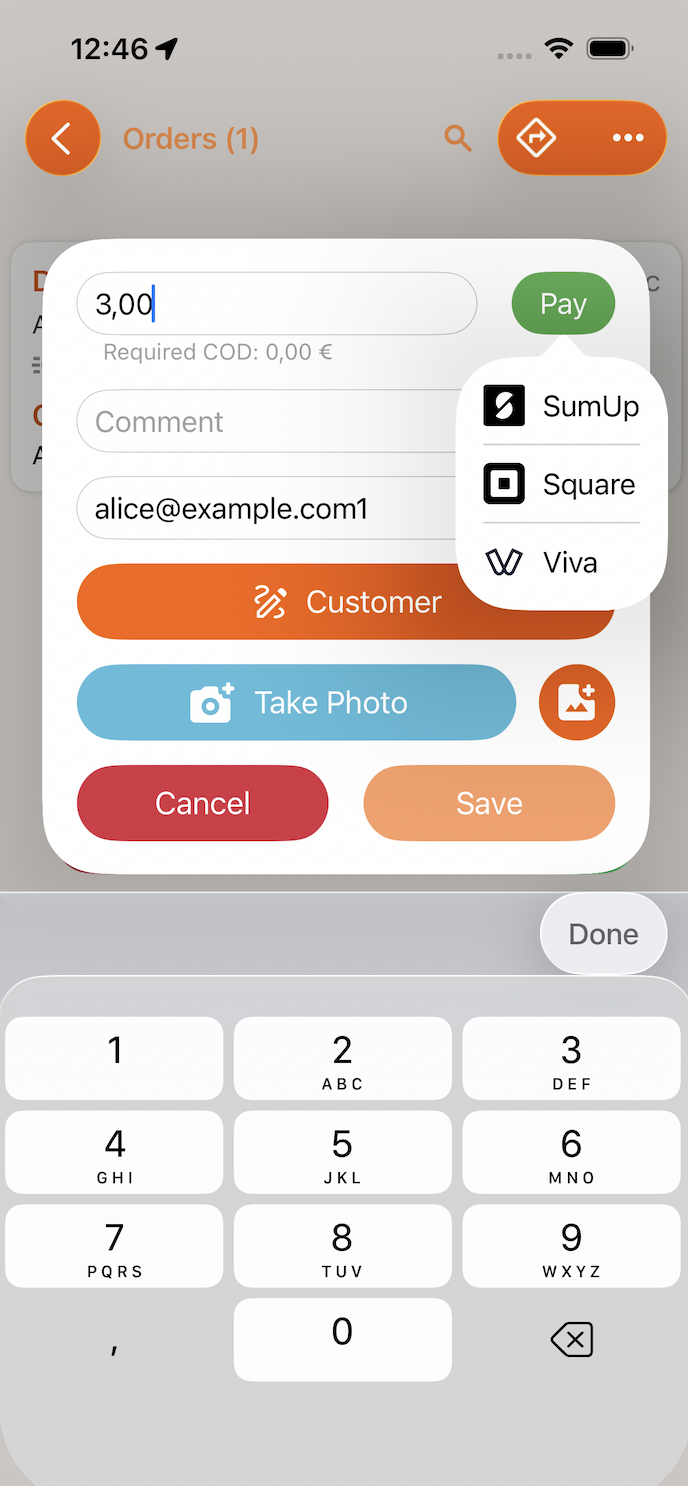Take Photo for this order

click(296, 703)
